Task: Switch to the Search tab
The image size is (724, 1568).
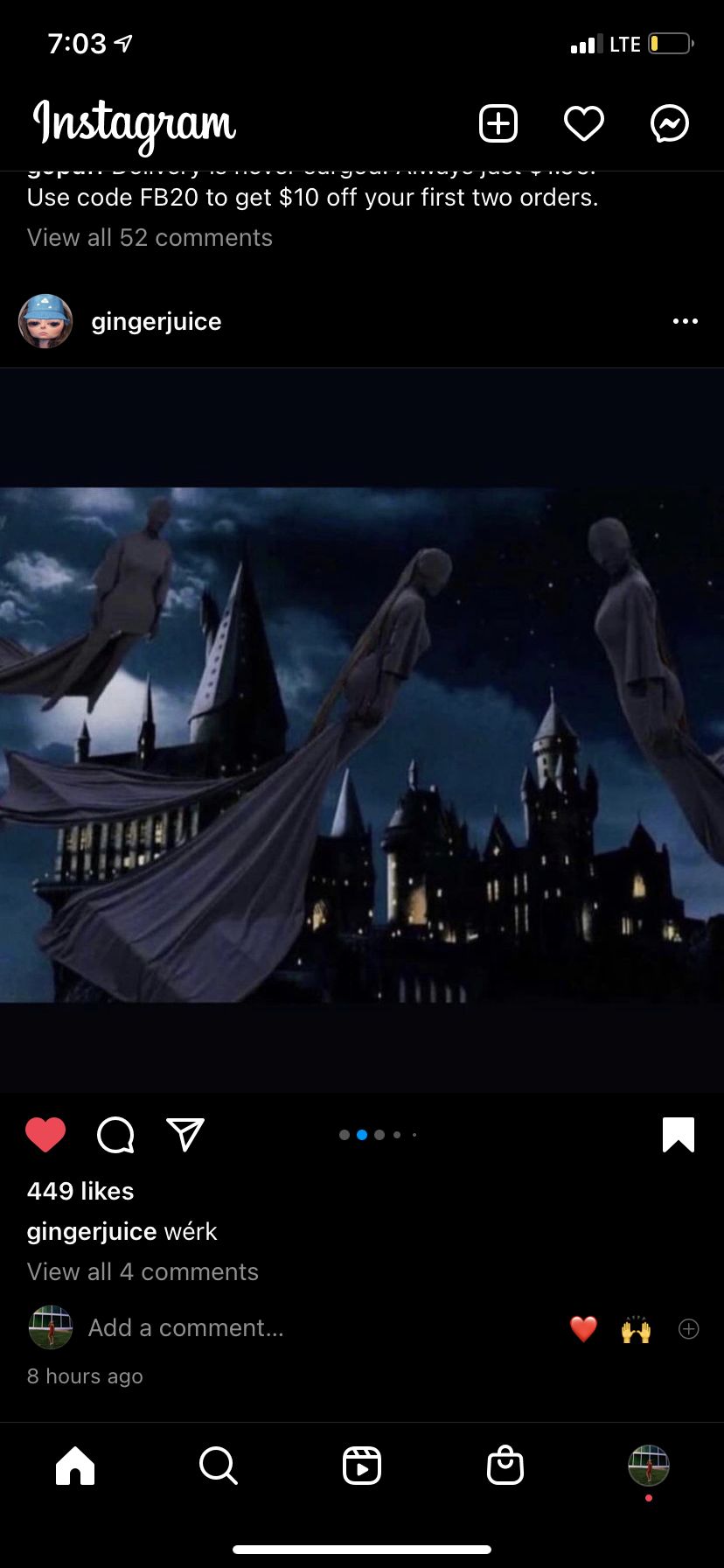Action: point(218,1465)
